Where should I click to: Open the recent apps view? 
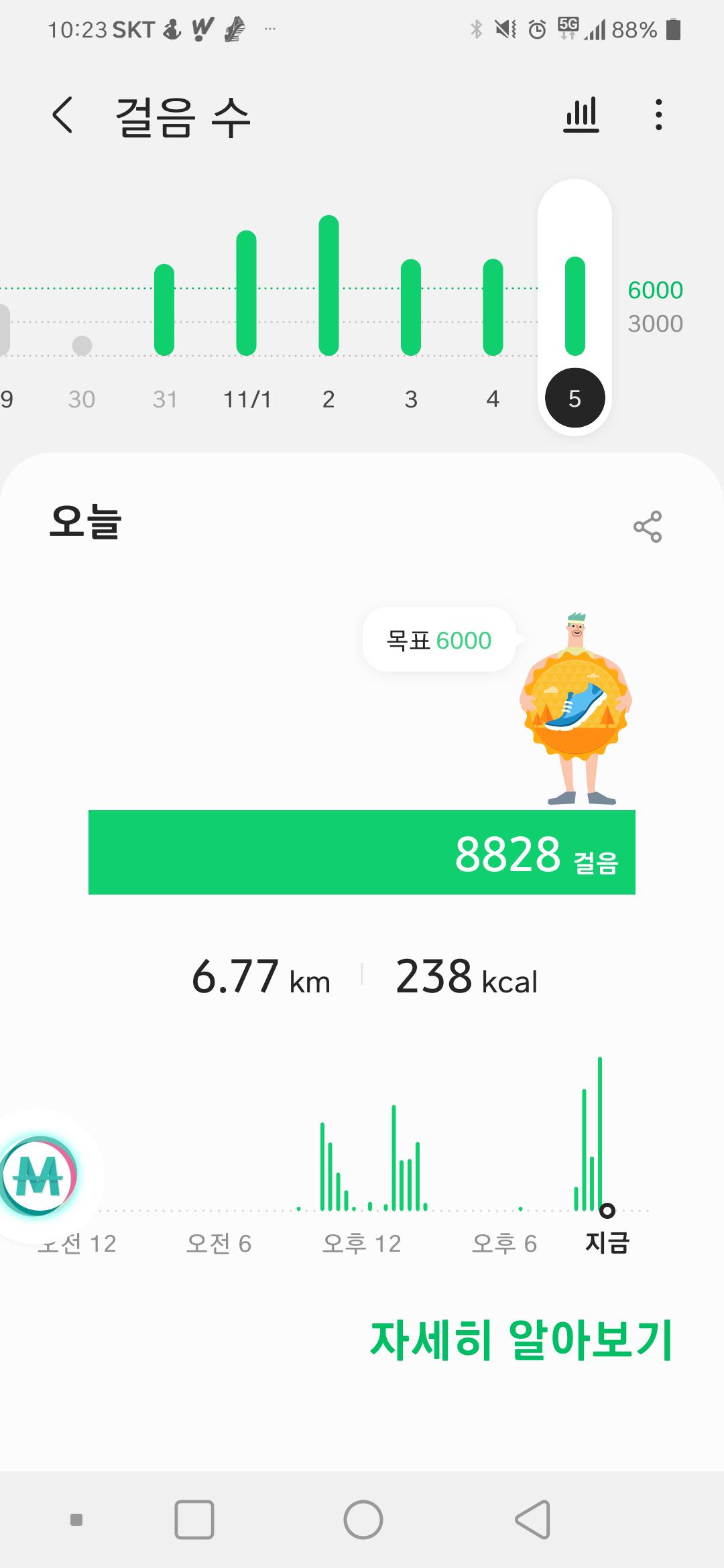194,1520
